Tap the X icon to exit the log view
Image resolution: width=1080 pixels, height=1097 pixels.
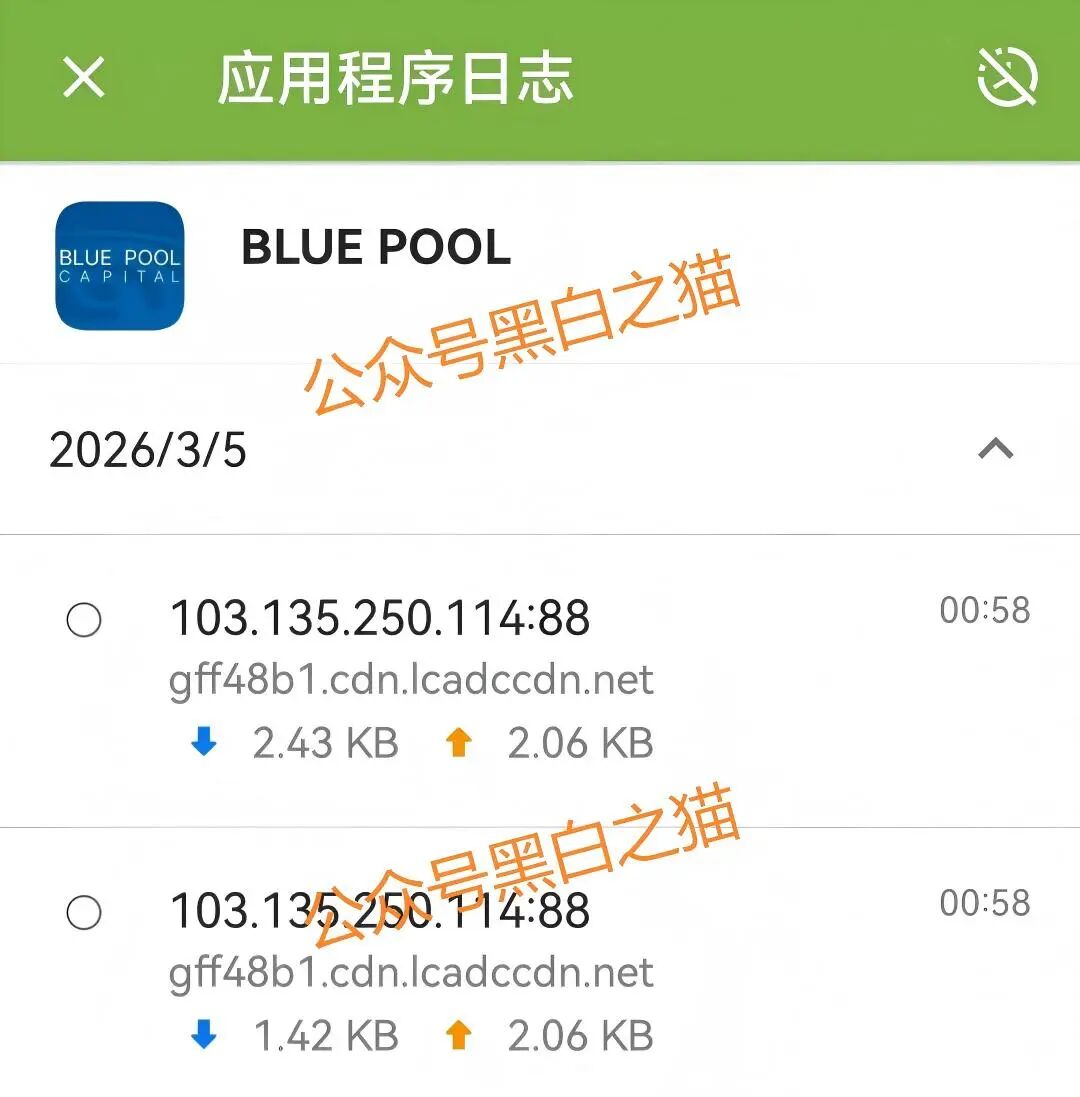point(84,79)
